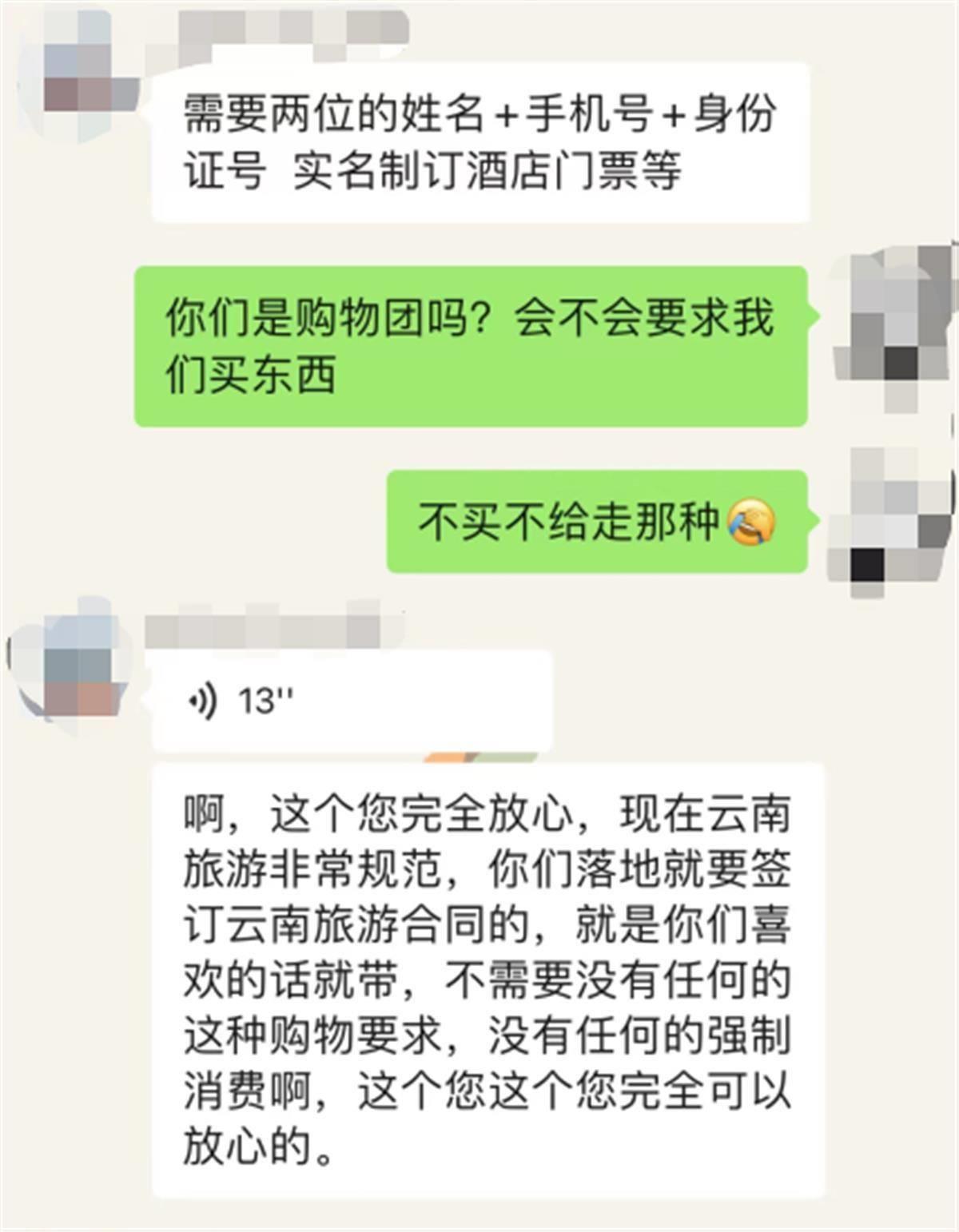Play the 13'' voice message
This screenshot has height=1232, width=959.
350,701
